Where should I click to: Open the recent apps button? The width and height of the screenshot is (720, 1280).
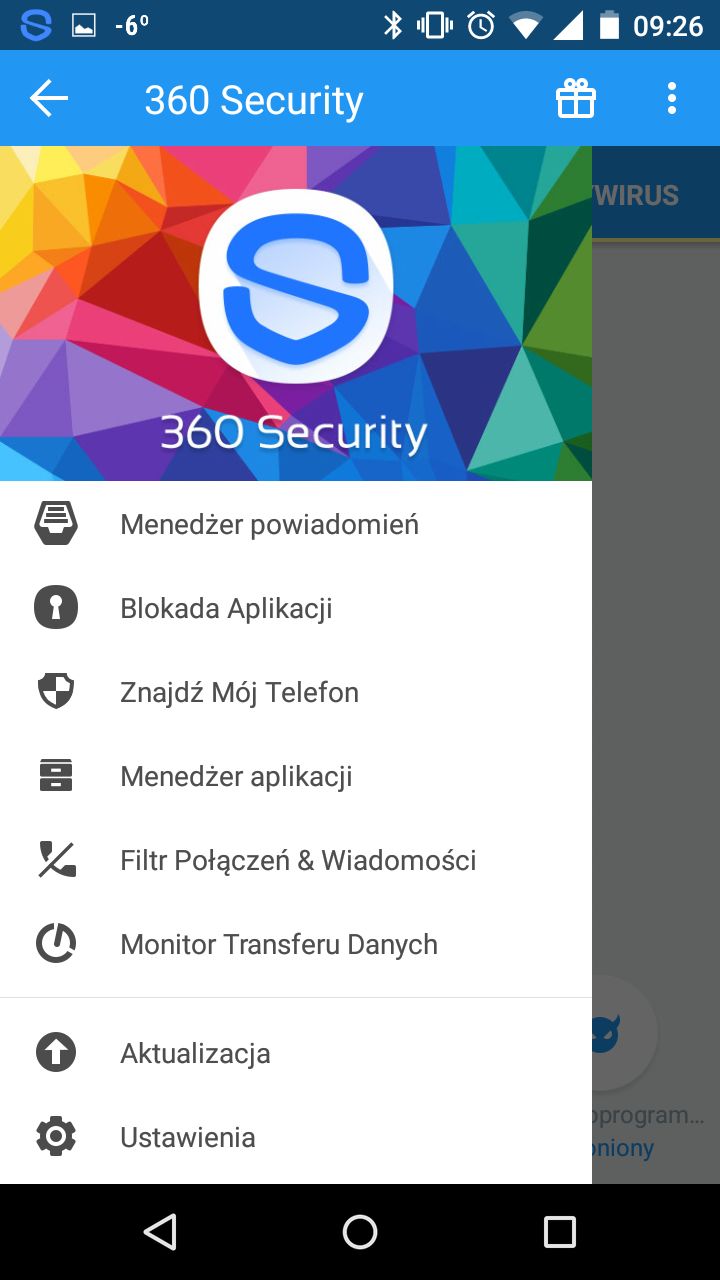(560, 1232)
